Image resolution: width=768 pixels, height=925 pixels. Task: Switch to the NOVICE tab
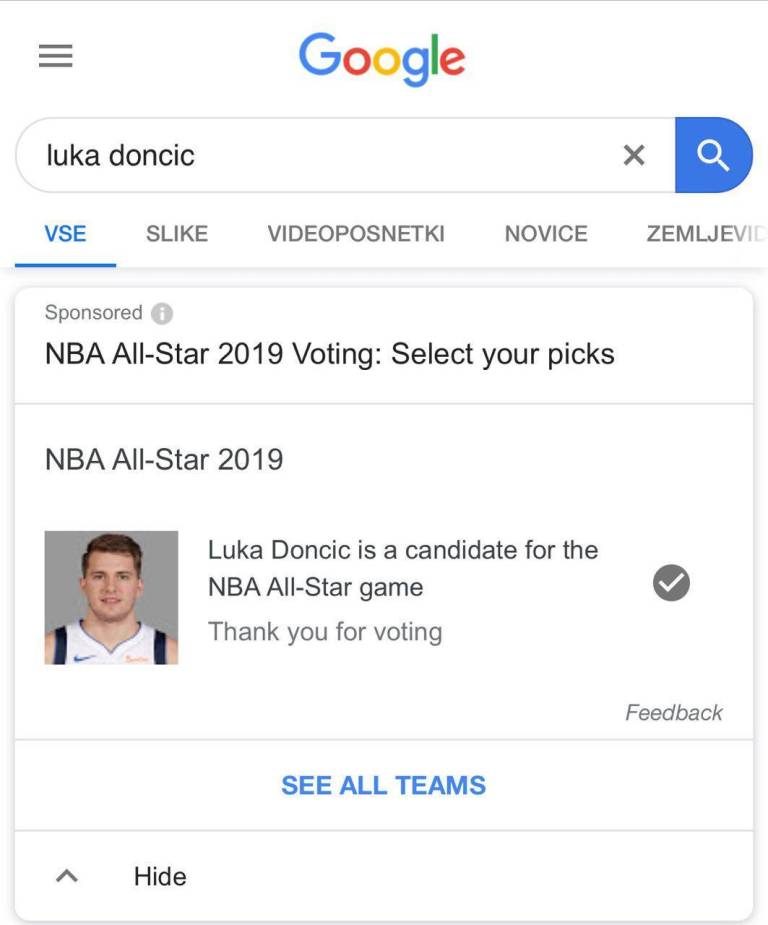click(546, 234)
